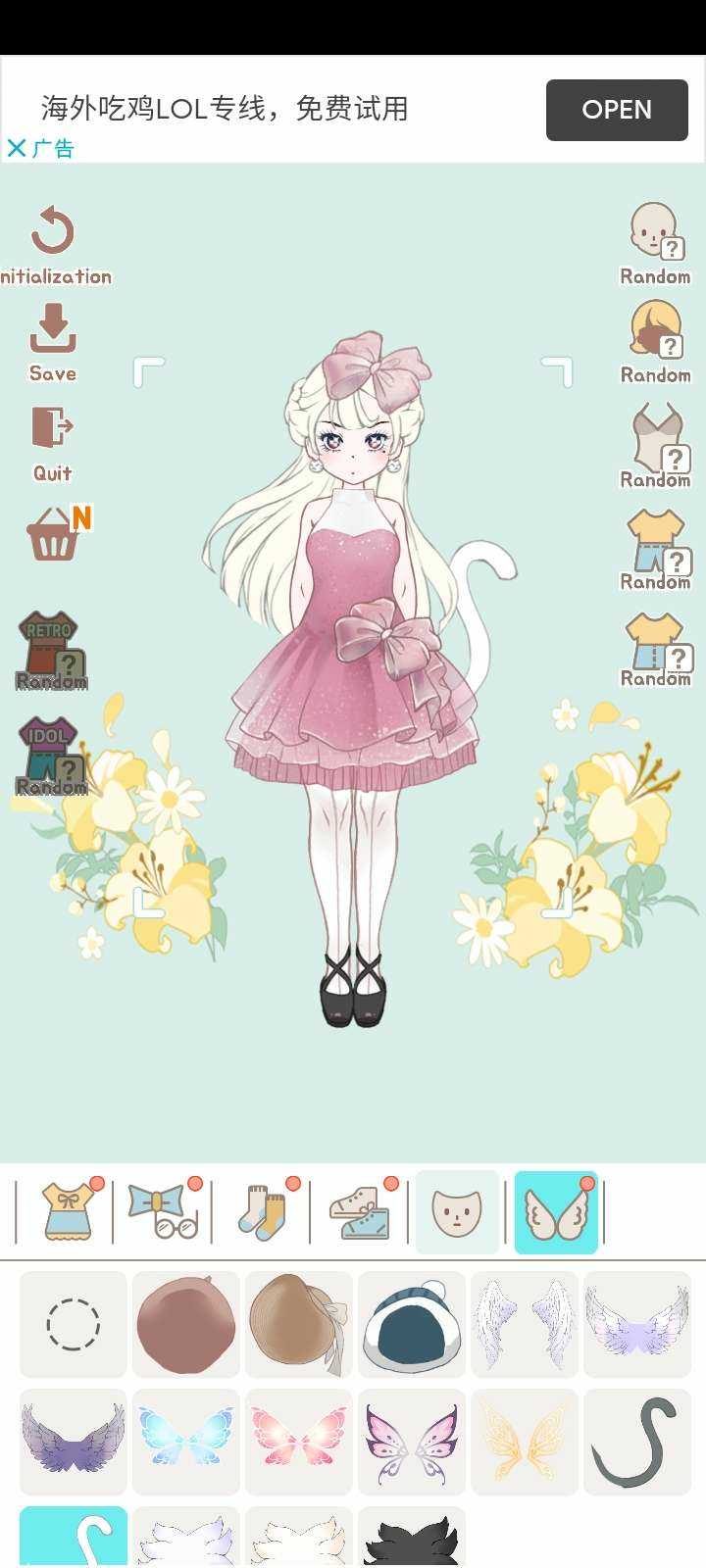Switch to the shoes category
Screen dimensions: 706x1568
360,1213
